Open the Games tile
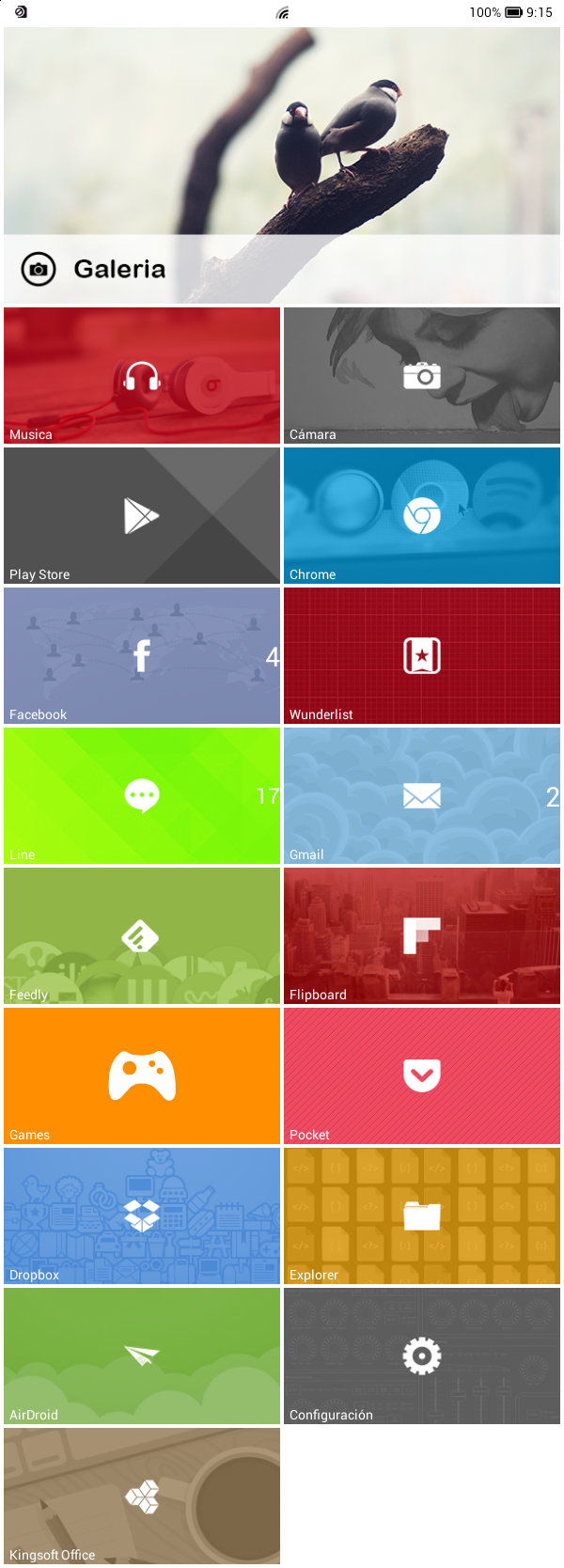The width and height of the screenshot is (564, 1568). pyautogui.click(x=142, y=1076)
